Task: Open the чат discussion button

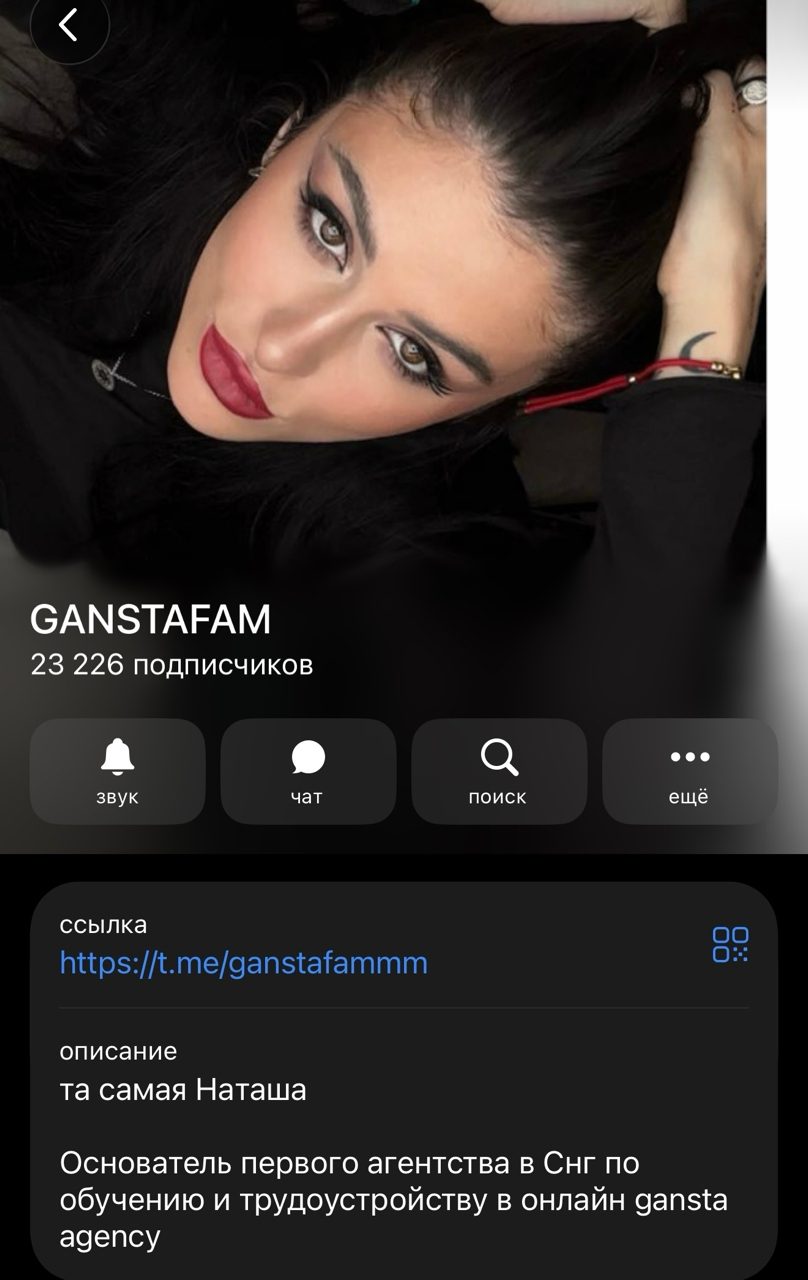Action: coord(308,771)
